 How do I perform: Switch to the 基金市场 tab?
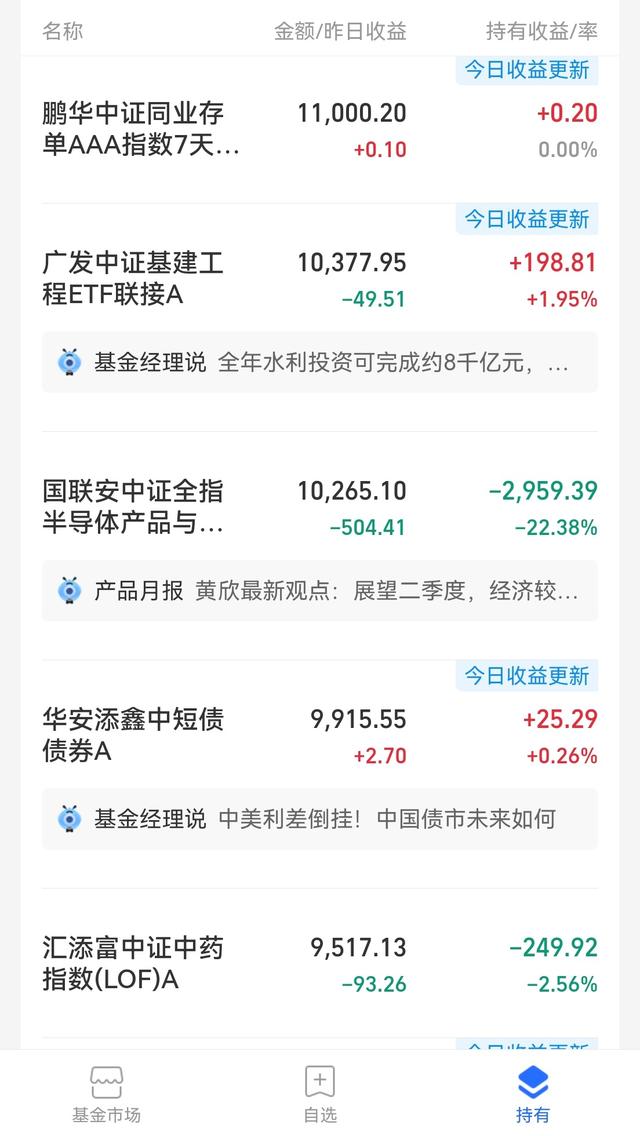[107, 1094]
